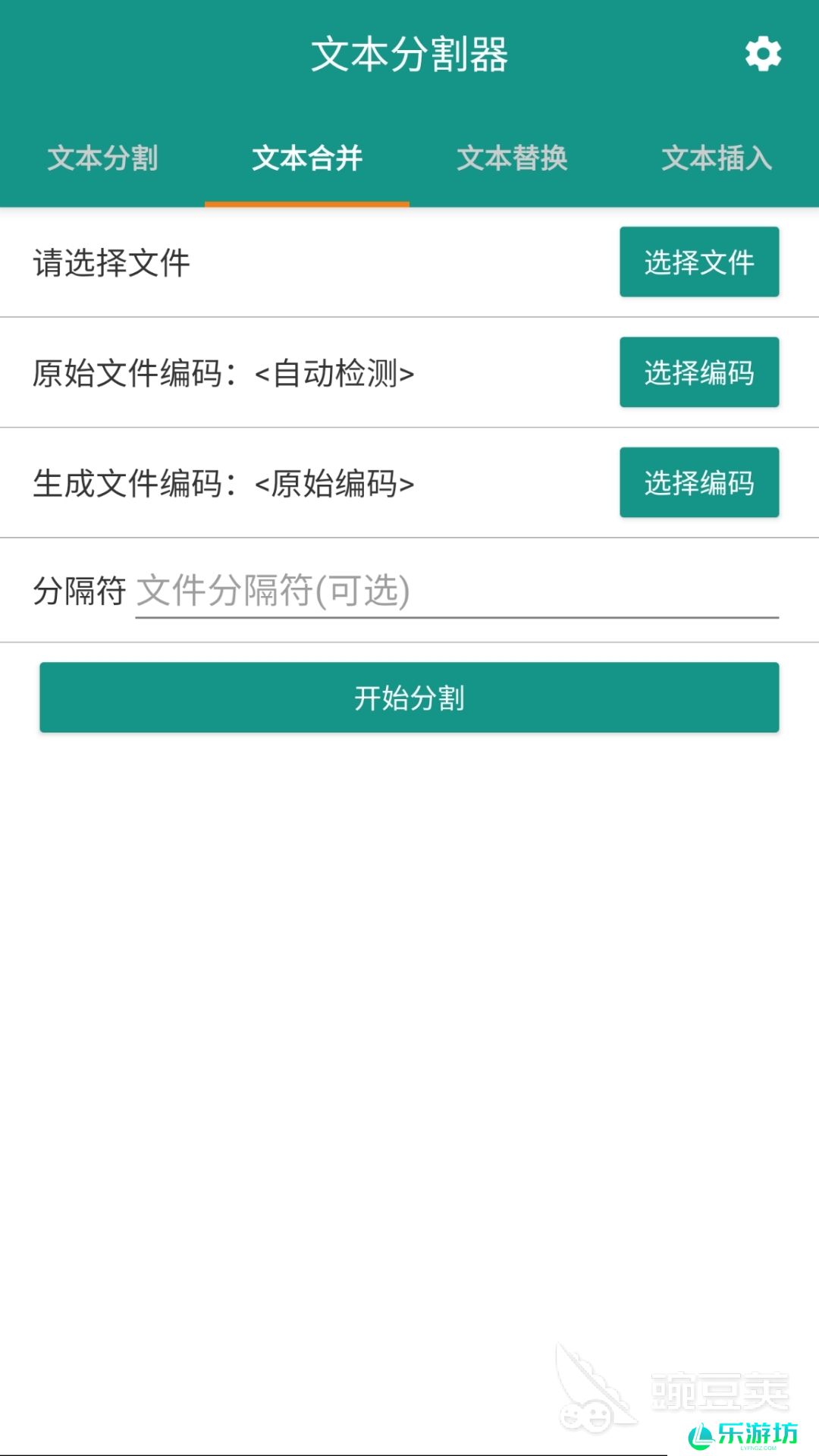Viewport: 819px width, 1456px height.
Task: Select the 文本合并 tab
Action: click(306, 159)
